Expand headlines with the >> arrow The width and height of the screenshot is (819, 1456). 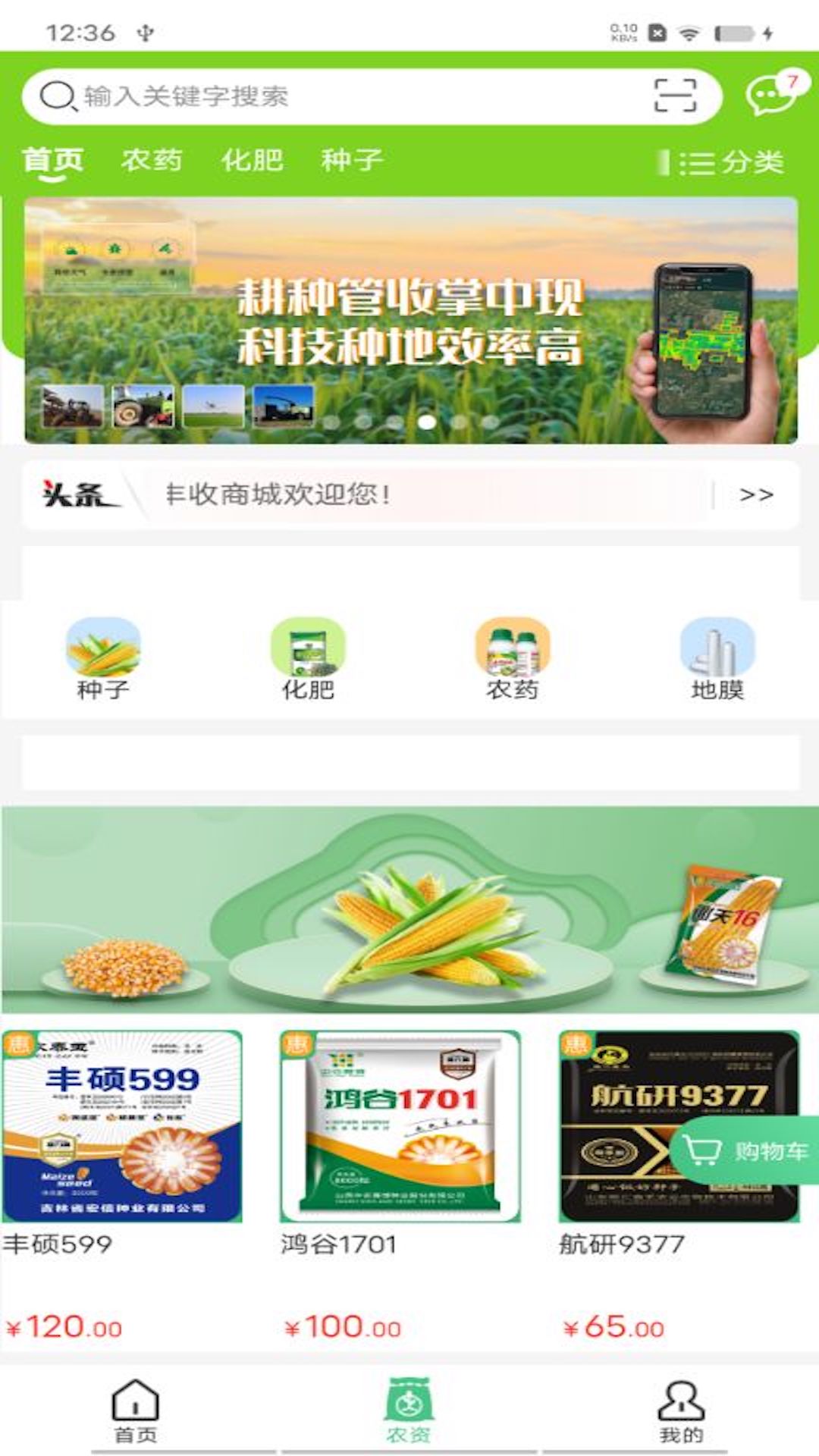[x=755, y=494]
